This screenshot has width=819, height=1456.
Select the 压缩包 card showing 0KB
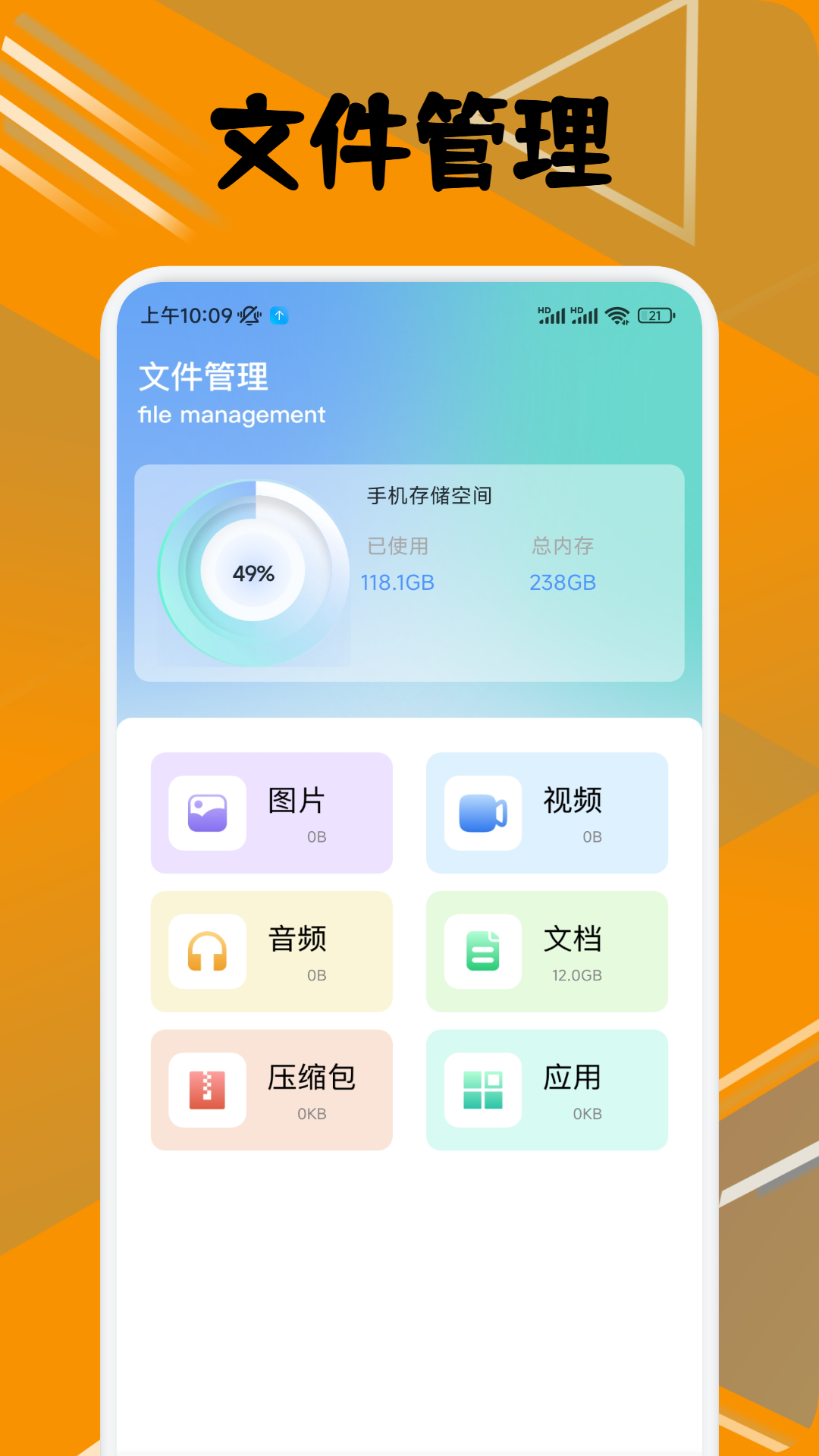(x=271, y=1090)
